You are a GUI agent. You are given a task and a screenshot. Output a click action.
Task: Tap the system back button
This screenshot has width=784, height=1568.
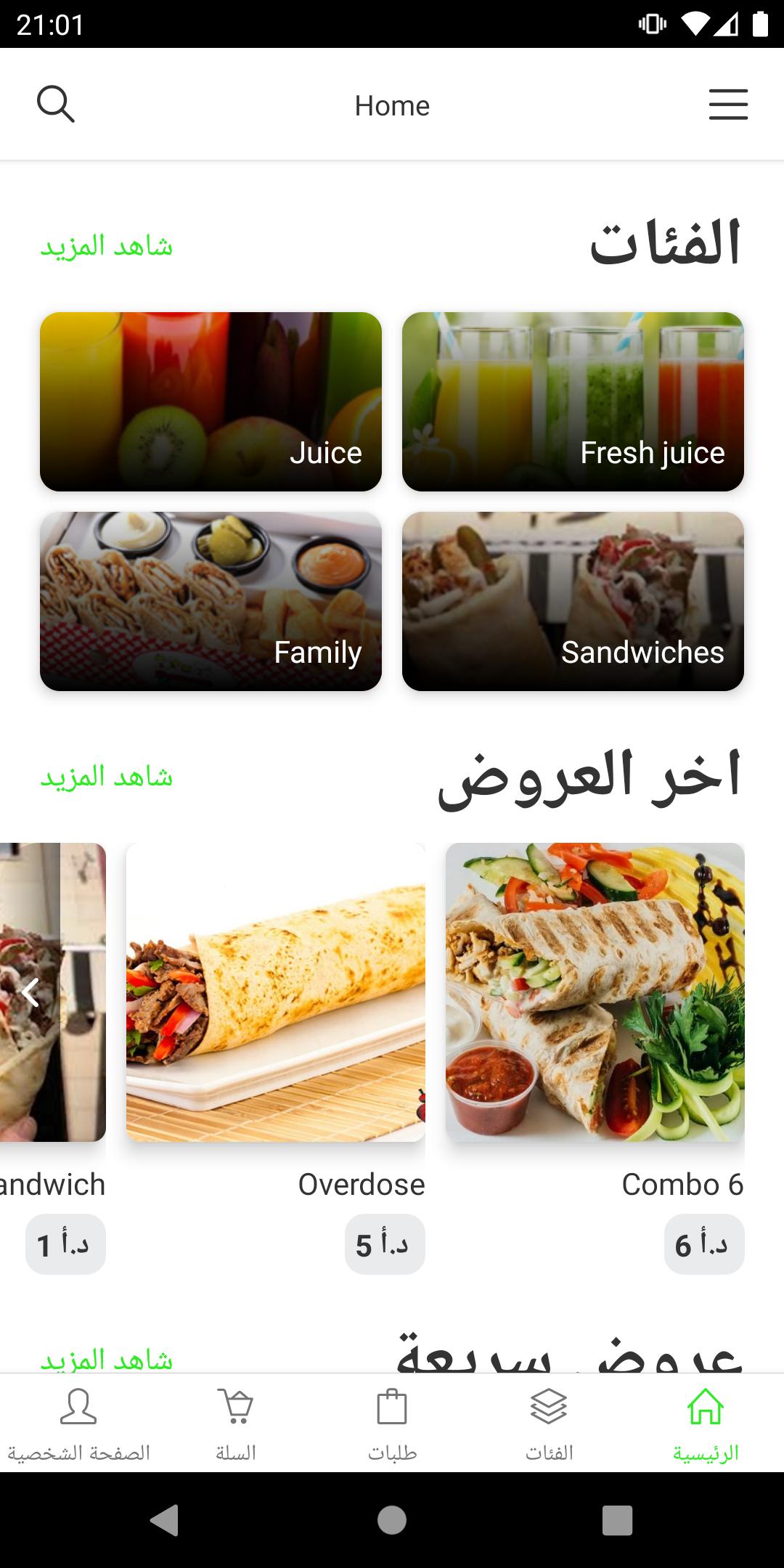click(x=165, y=1520)
